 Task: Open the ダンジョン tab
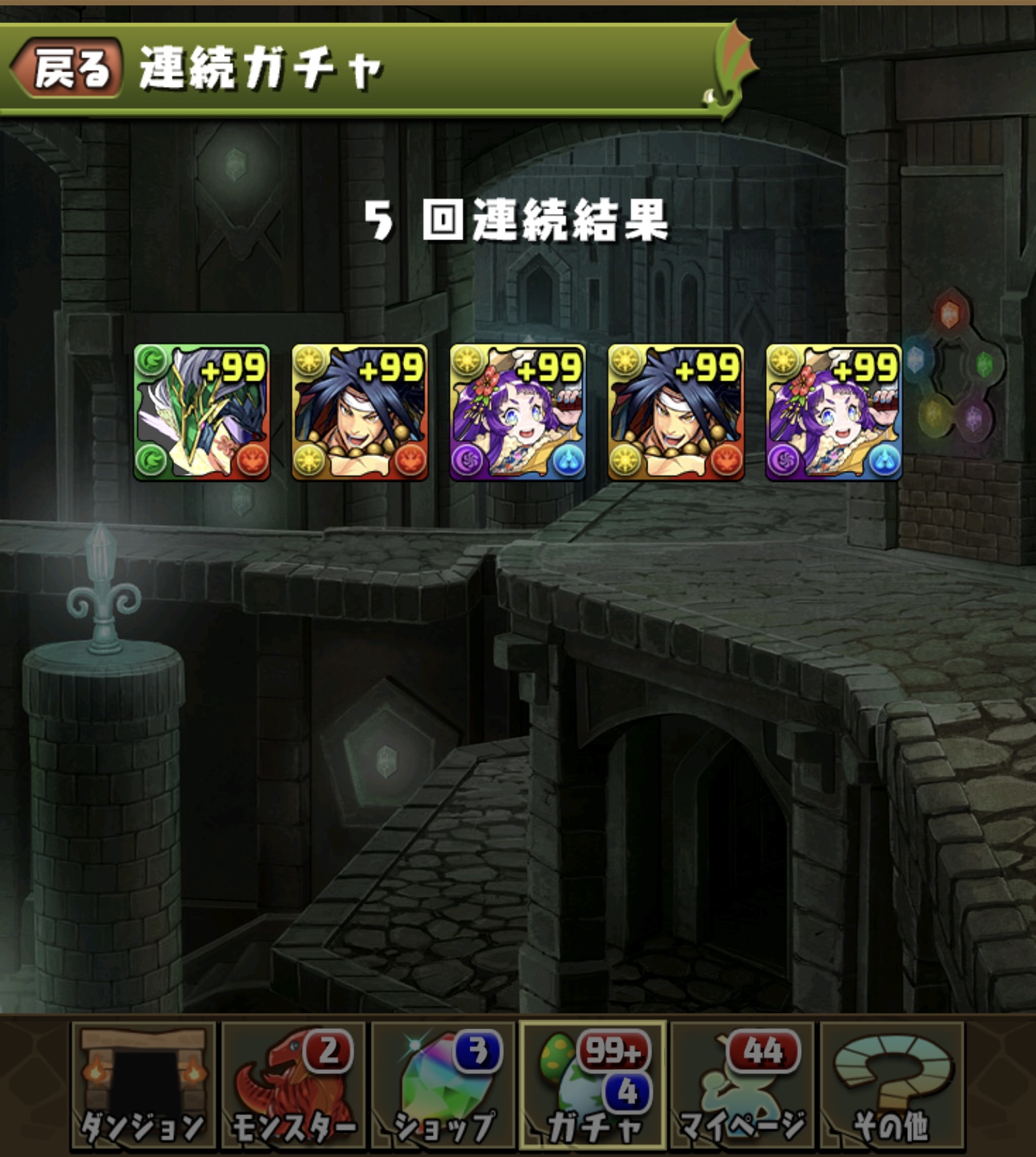pos(143,1085)
